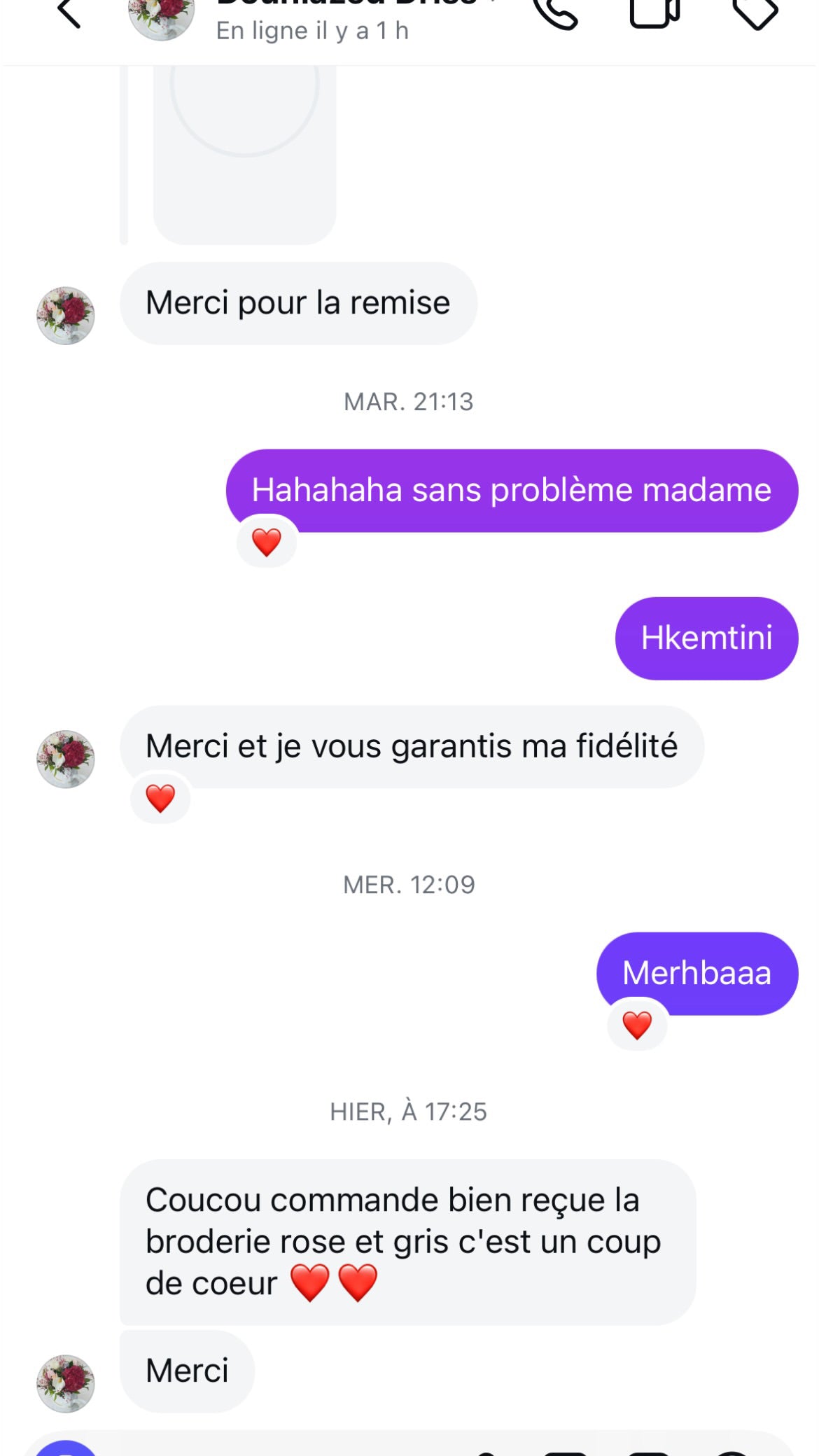Image resolution: width=819 pixels, height=1456 pixels.
Task: Open the camera button in the message bar
Action: pos(65,1448)
